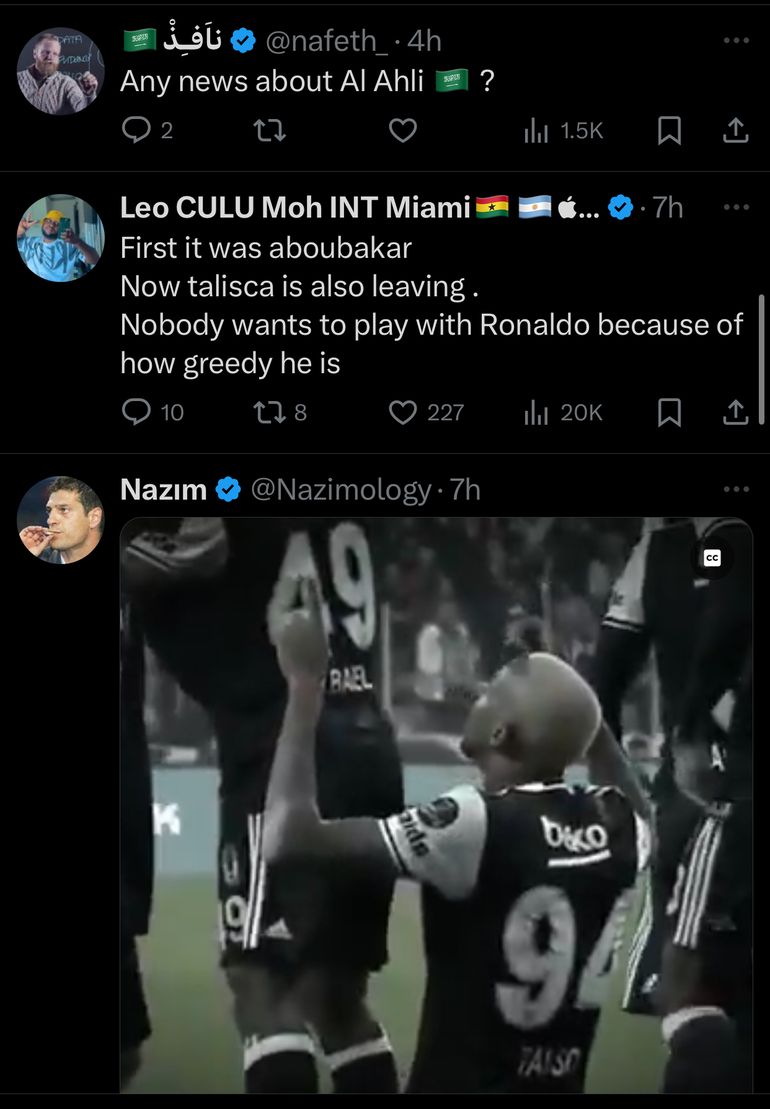The height and width of the screenshot is (1109, 770).
Task: Like Leo CULU's tweet about Ronaldo
Action: point(402,412)
